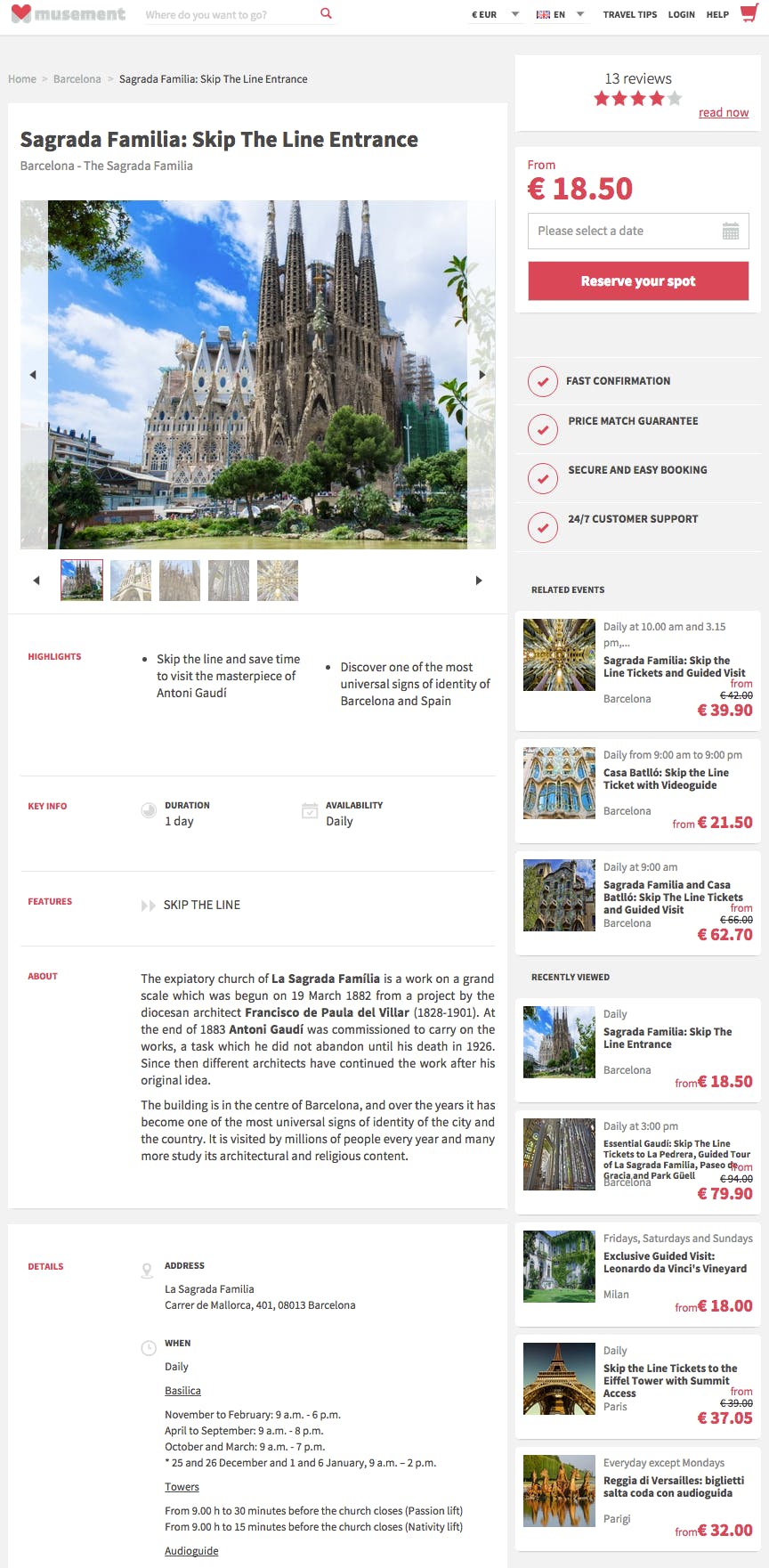Tap Barcelona in the breadcrumb
Screen dimensions: 769x1568
pyautogui.click(x=77, y=79)
